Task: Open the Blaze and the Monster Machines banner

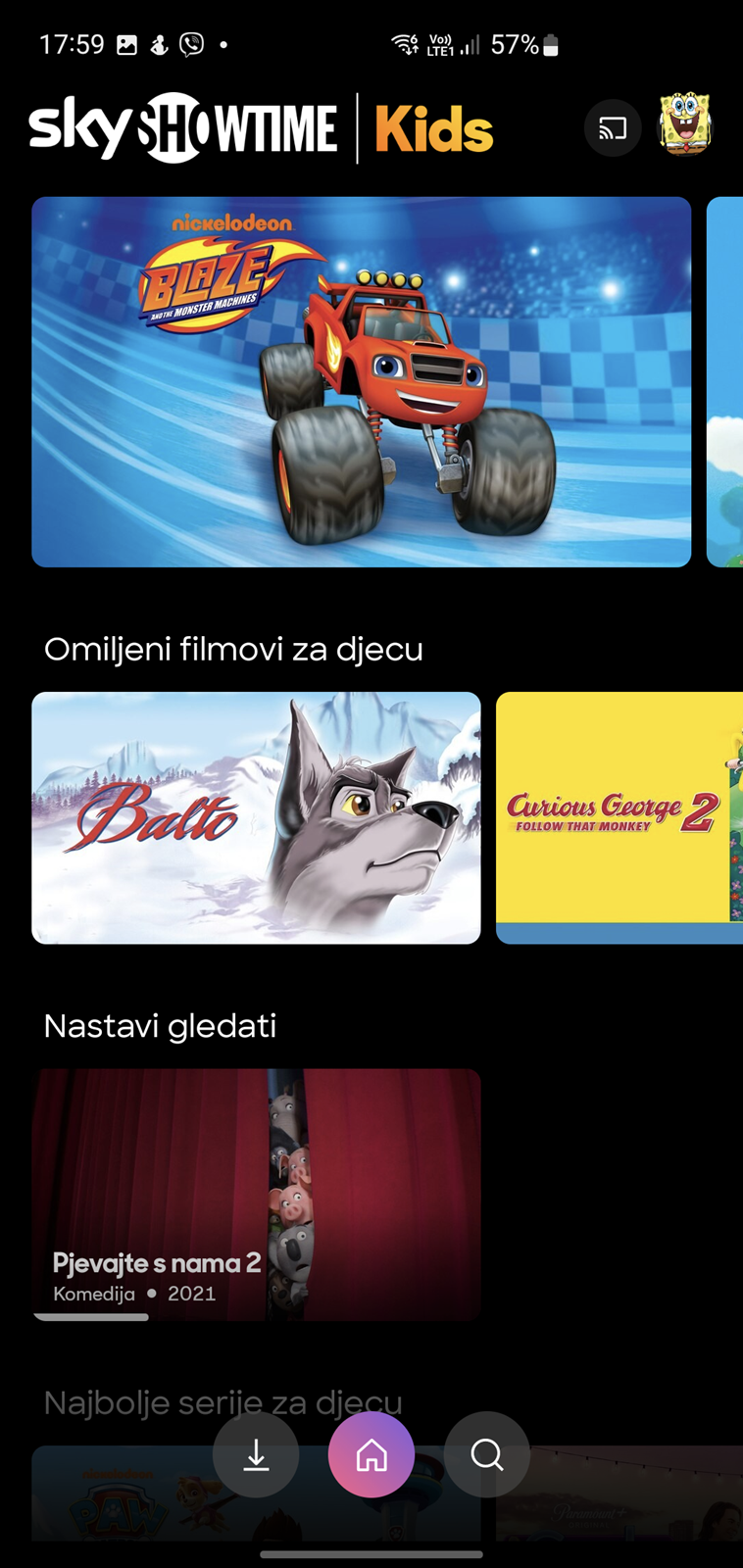Action: [x=362, y=382]
